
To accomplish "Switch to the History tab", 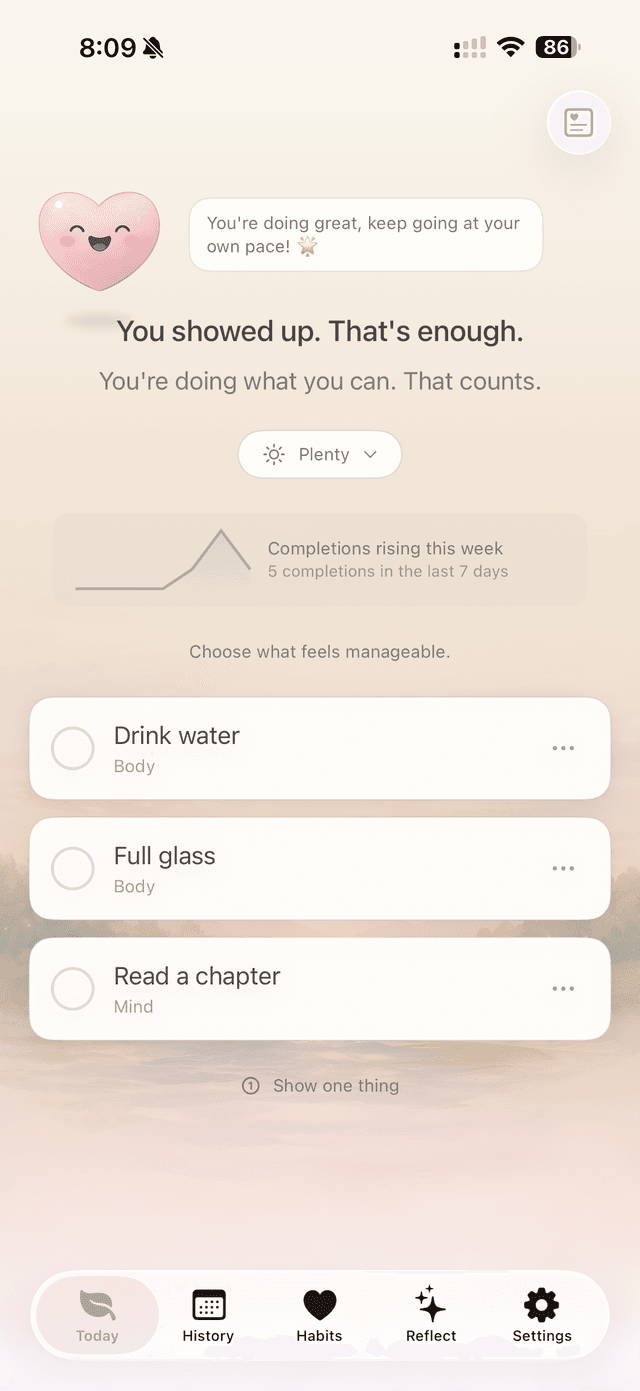I will pos(208,1315).
